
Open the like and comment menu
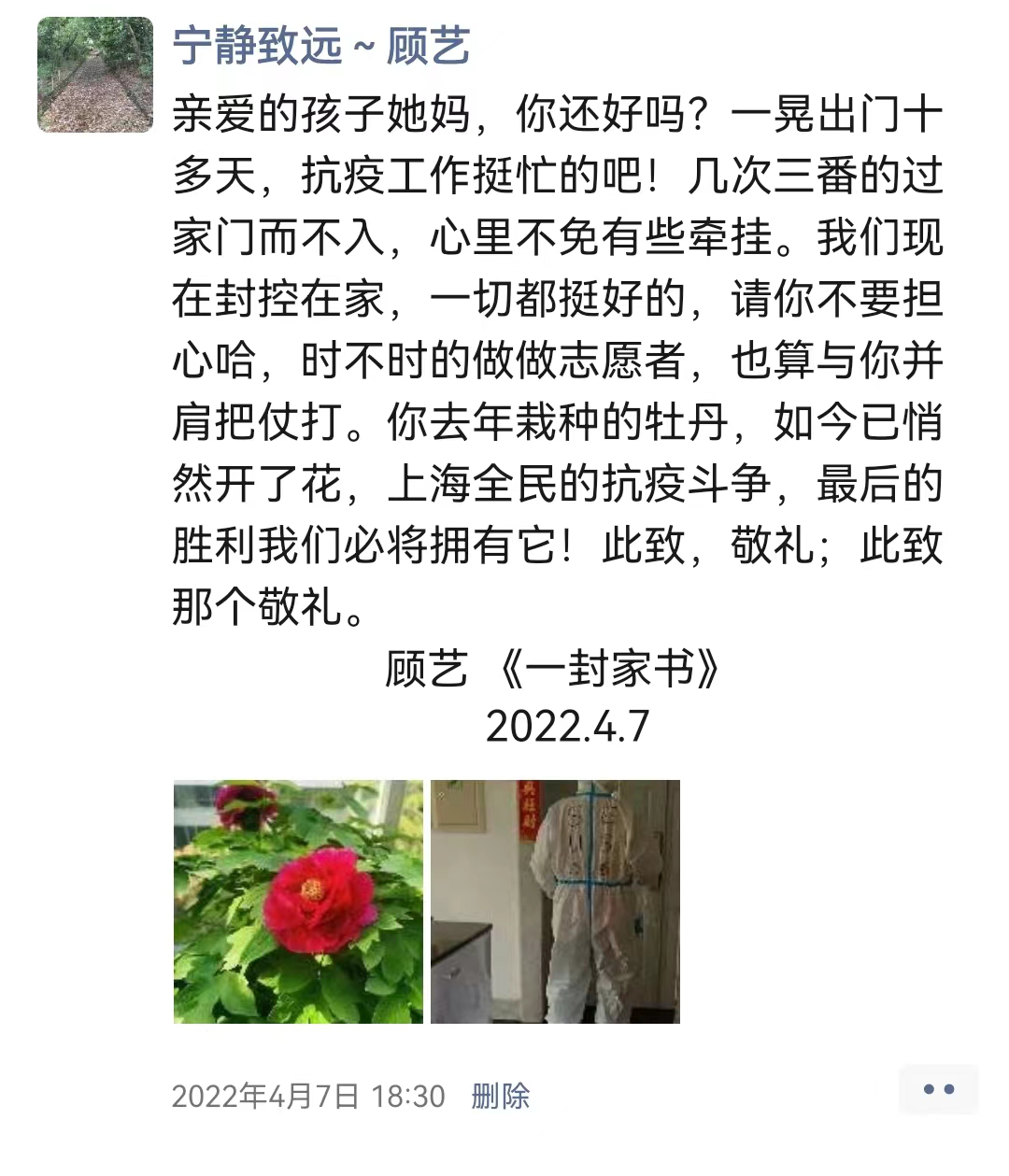pos(938,1089)
